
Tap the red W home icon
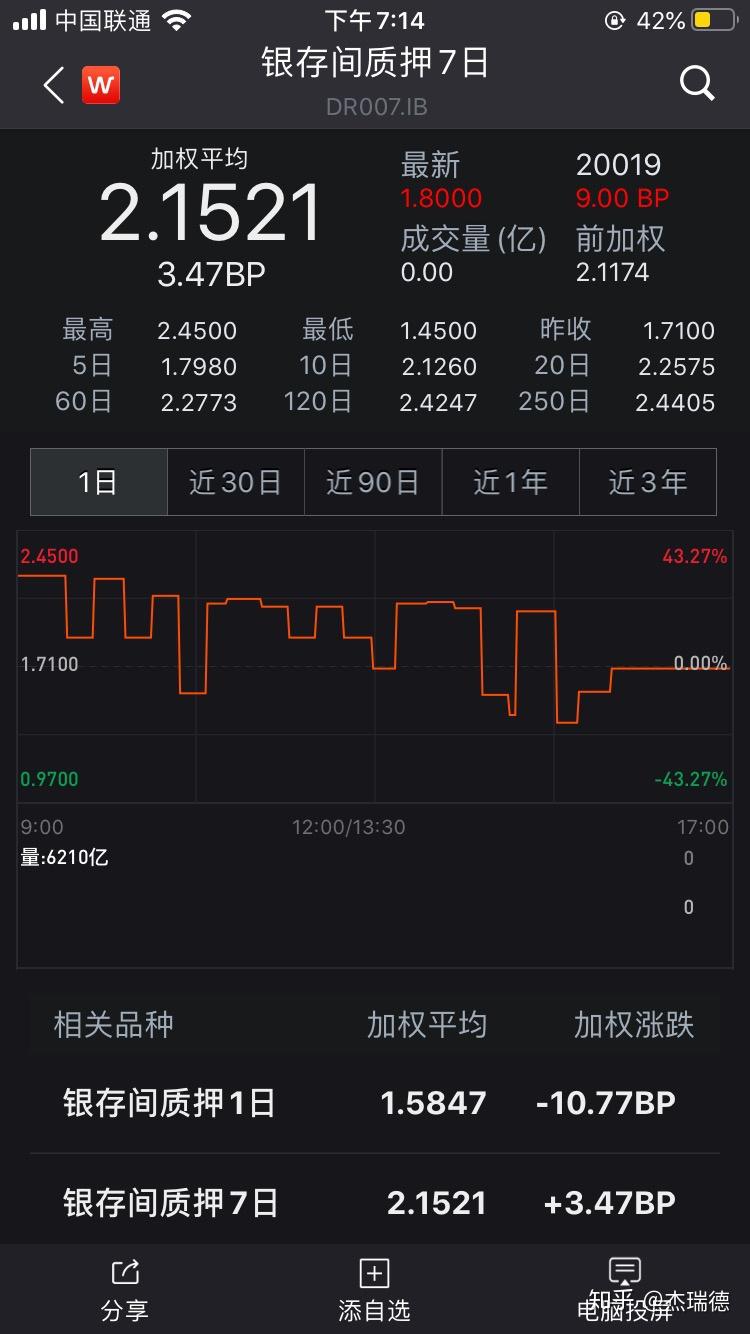tap(101, 86)
